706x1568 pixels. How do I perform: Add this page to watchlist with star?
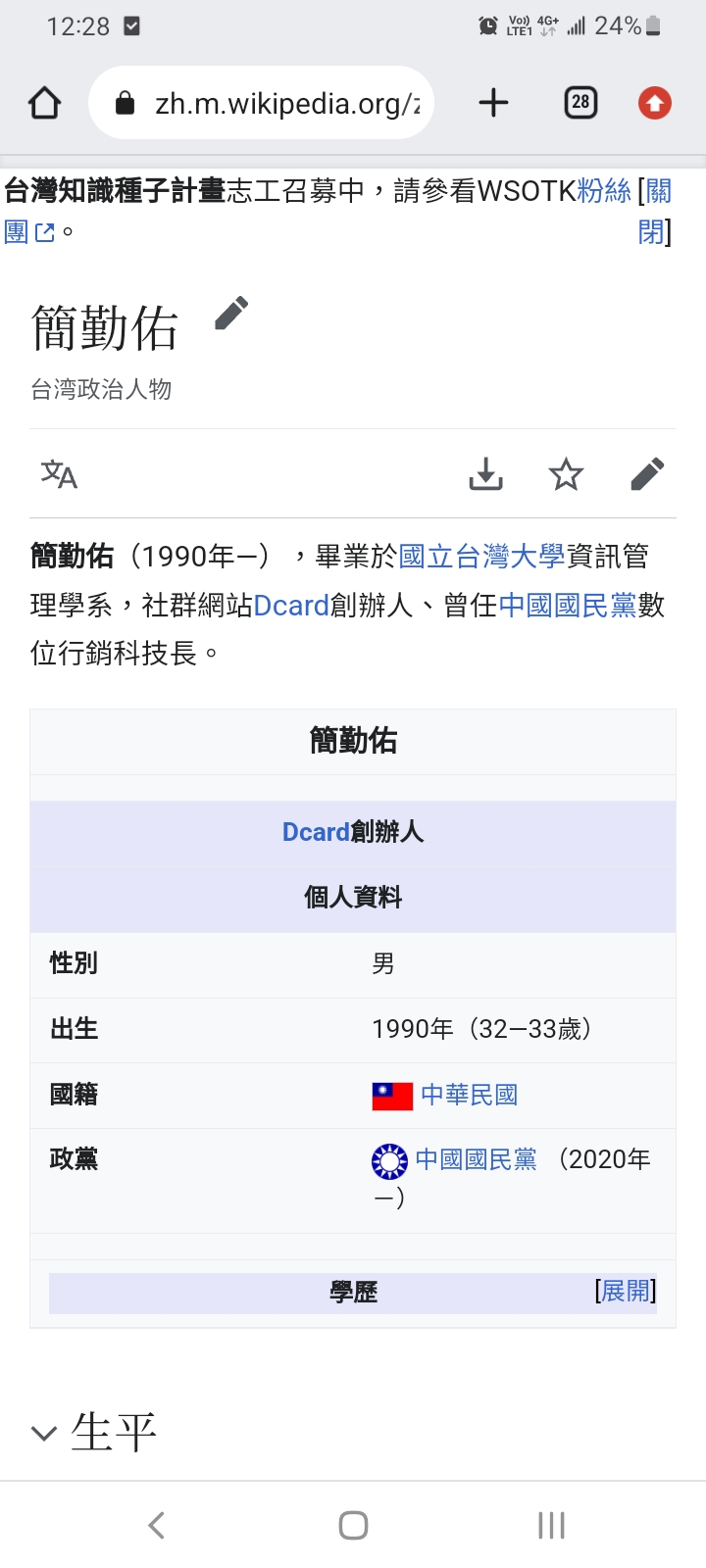coord(566,474)
